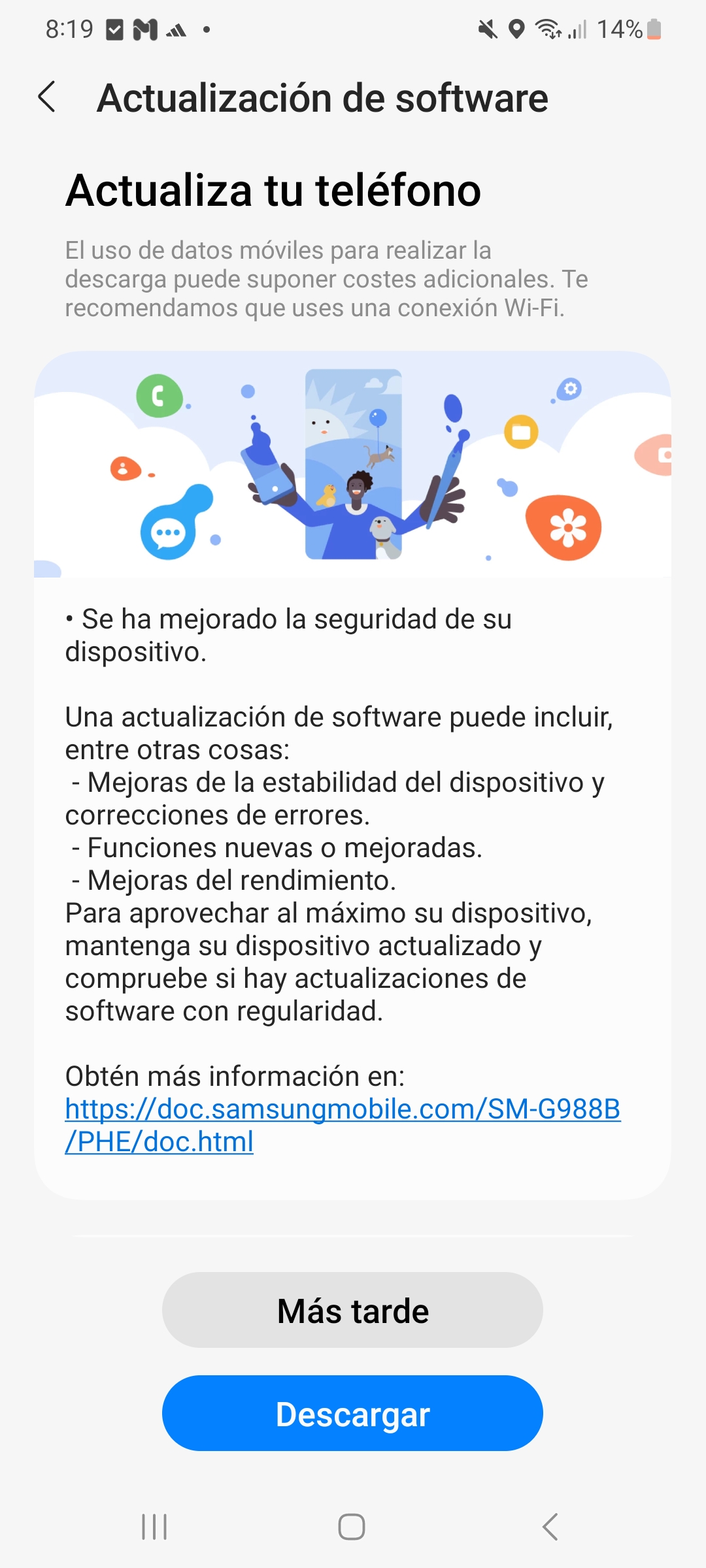
Task: Select Descargar to download the update
Action: tap(352, 1413)
